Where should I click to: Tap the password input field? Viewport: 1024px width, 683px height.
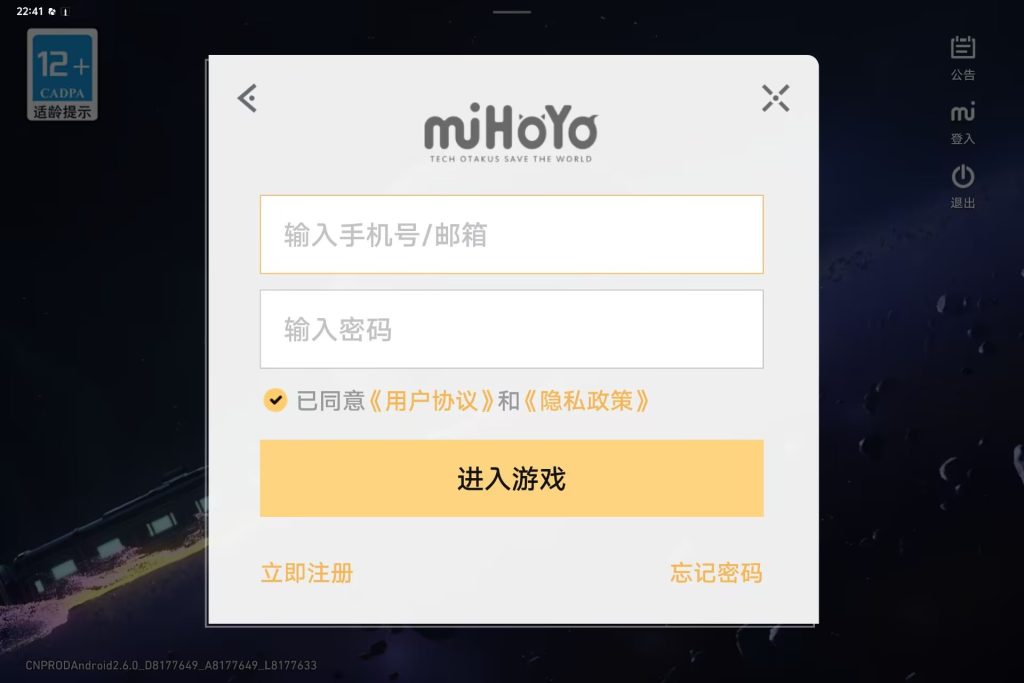tap(511, 329)
